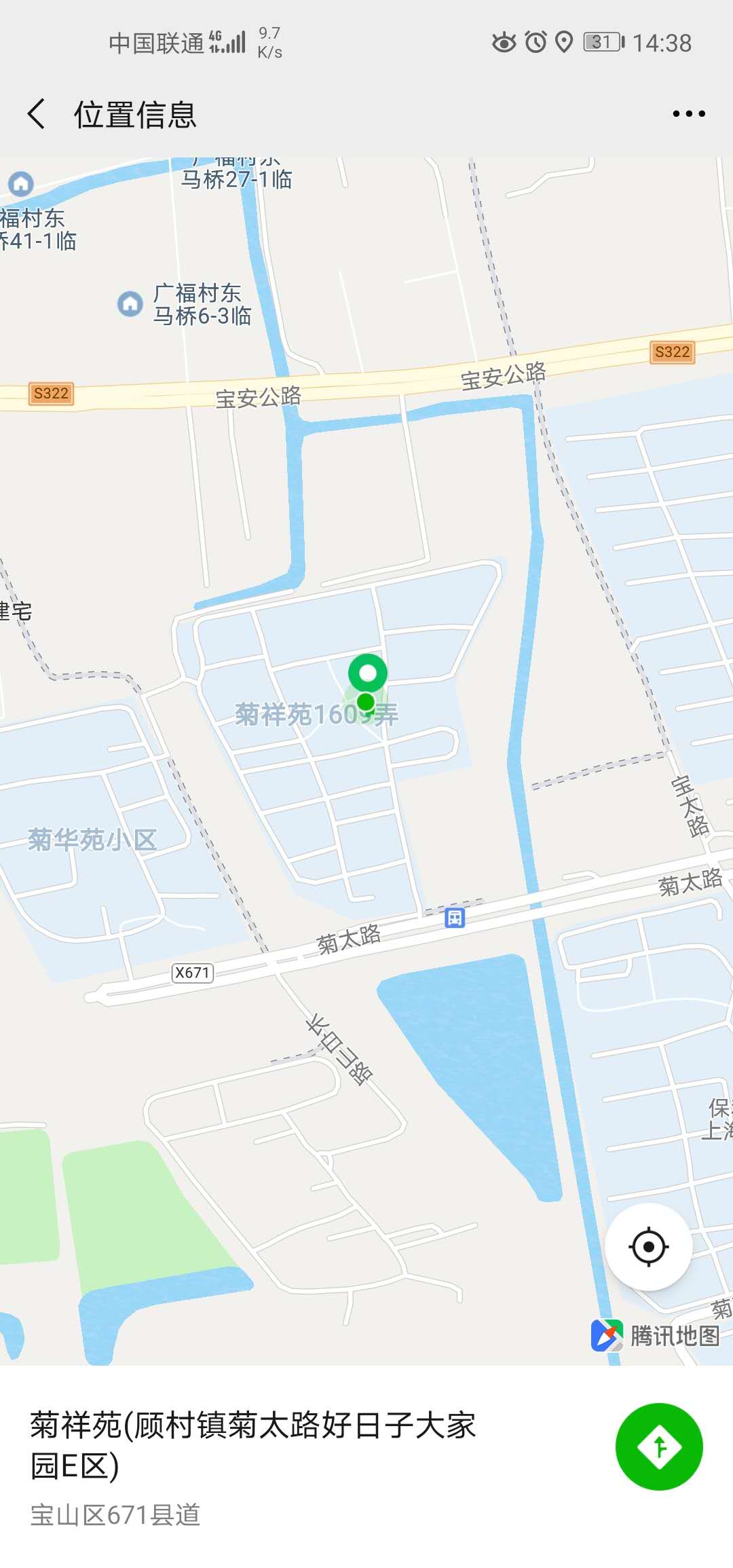
Task: Recenter map on my current location
Action: click(648, 1247)
